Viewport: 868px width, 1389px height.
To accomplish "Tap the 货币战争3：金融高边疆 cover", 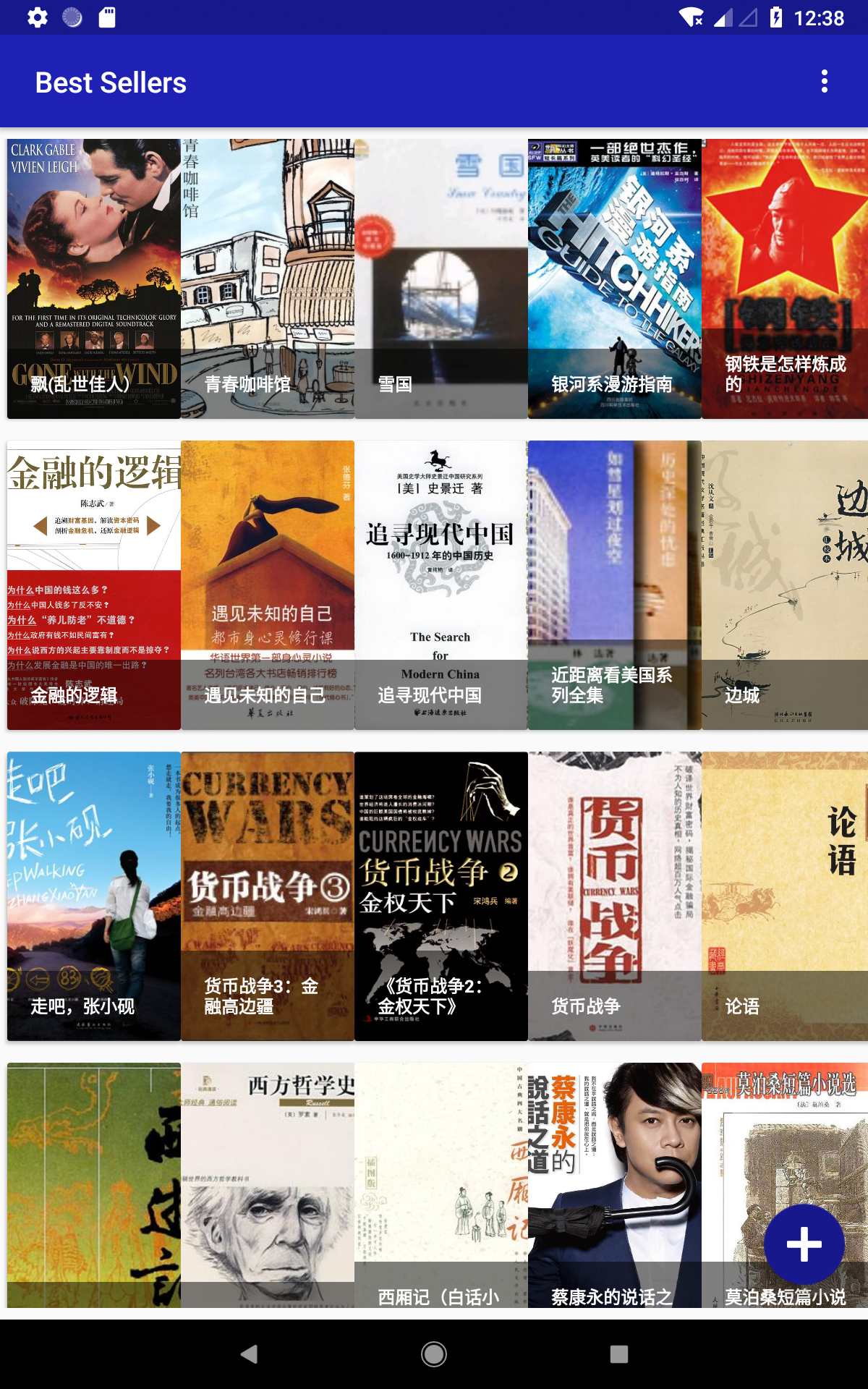I will 266,895.
